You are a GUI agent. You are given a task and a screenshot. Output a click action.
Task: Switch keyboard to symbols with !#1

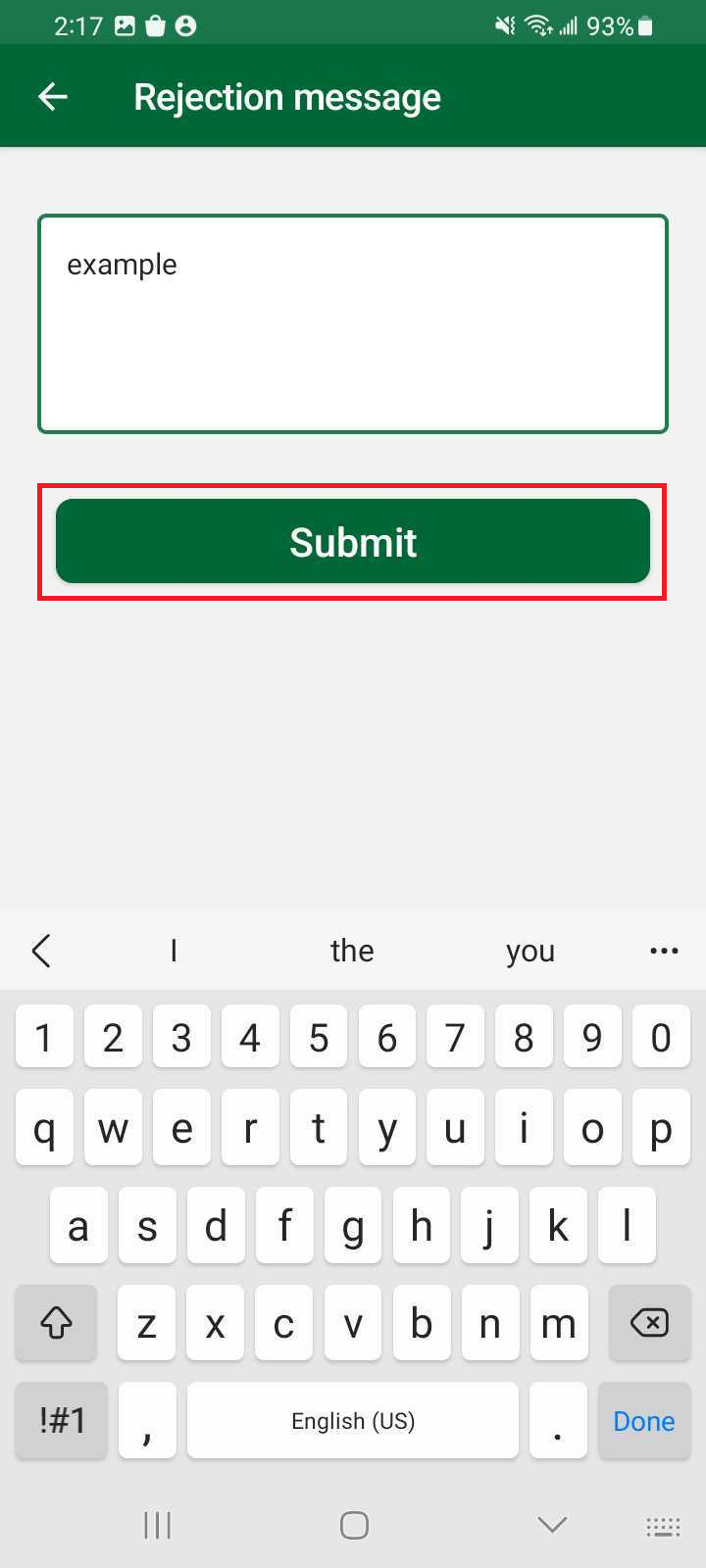tap(62, 1421)
